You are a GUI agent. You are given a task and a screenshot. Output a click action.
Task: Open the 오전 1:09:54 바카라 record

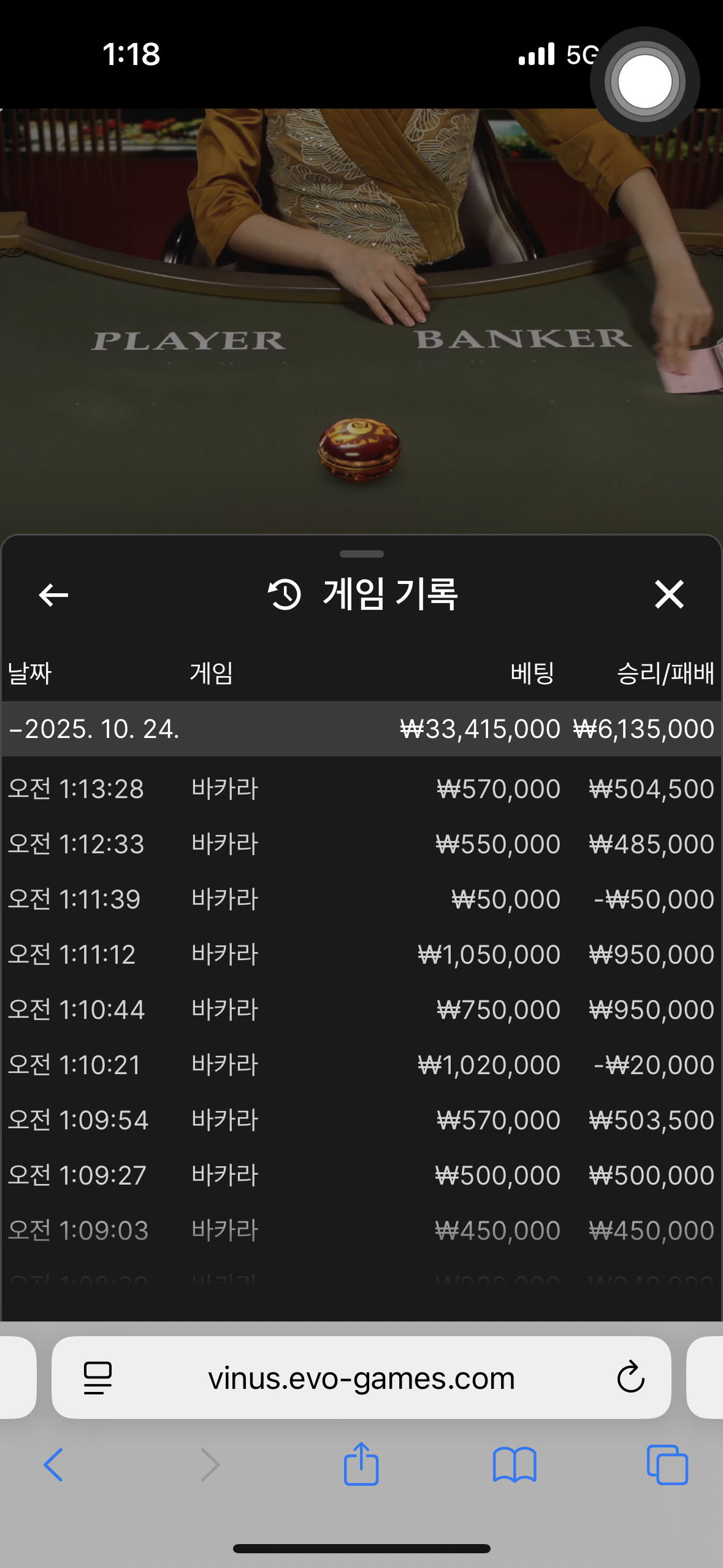361,1120
